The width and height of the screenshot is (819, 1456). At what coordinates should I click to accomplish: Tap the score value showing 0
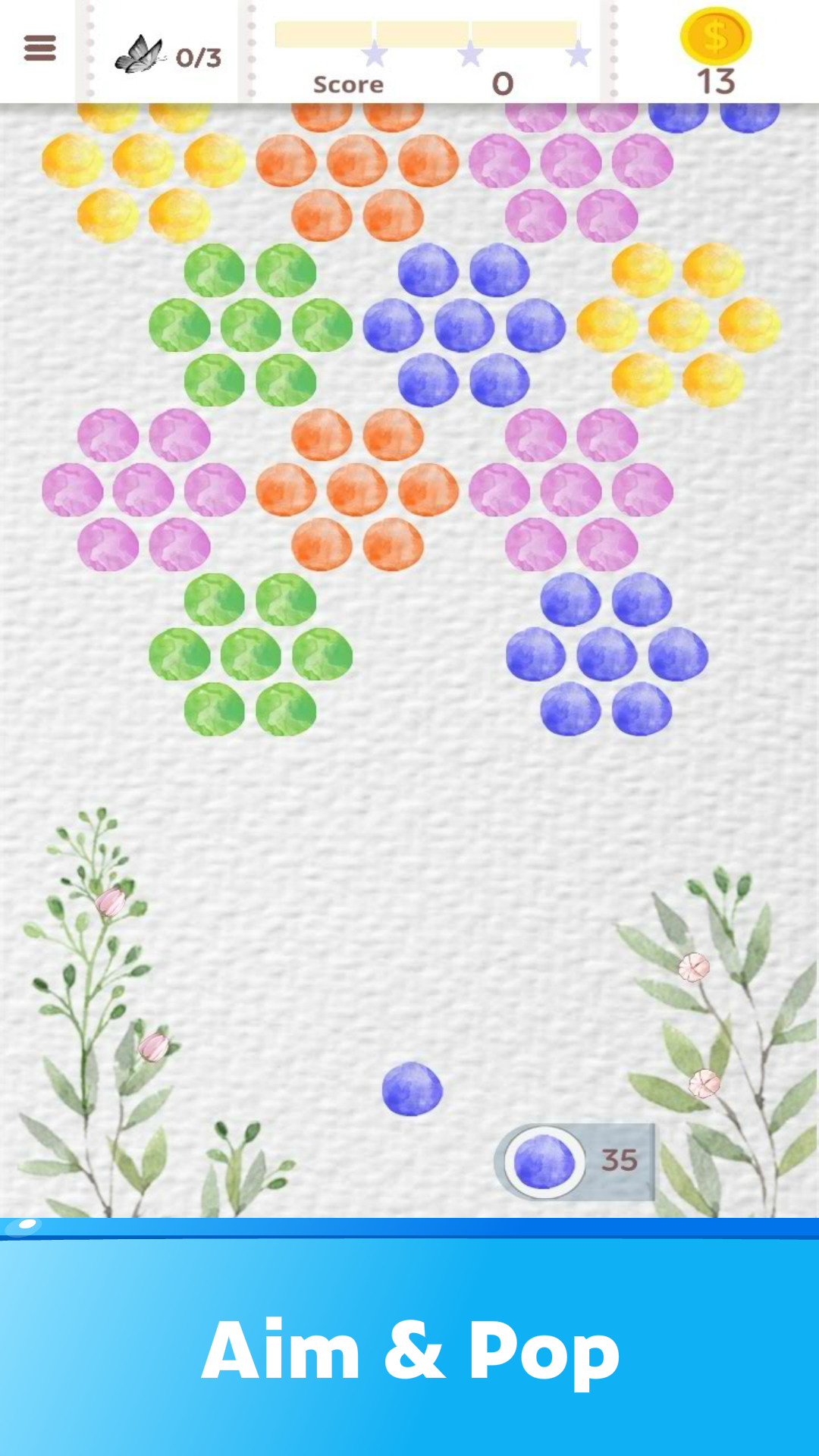503,83
